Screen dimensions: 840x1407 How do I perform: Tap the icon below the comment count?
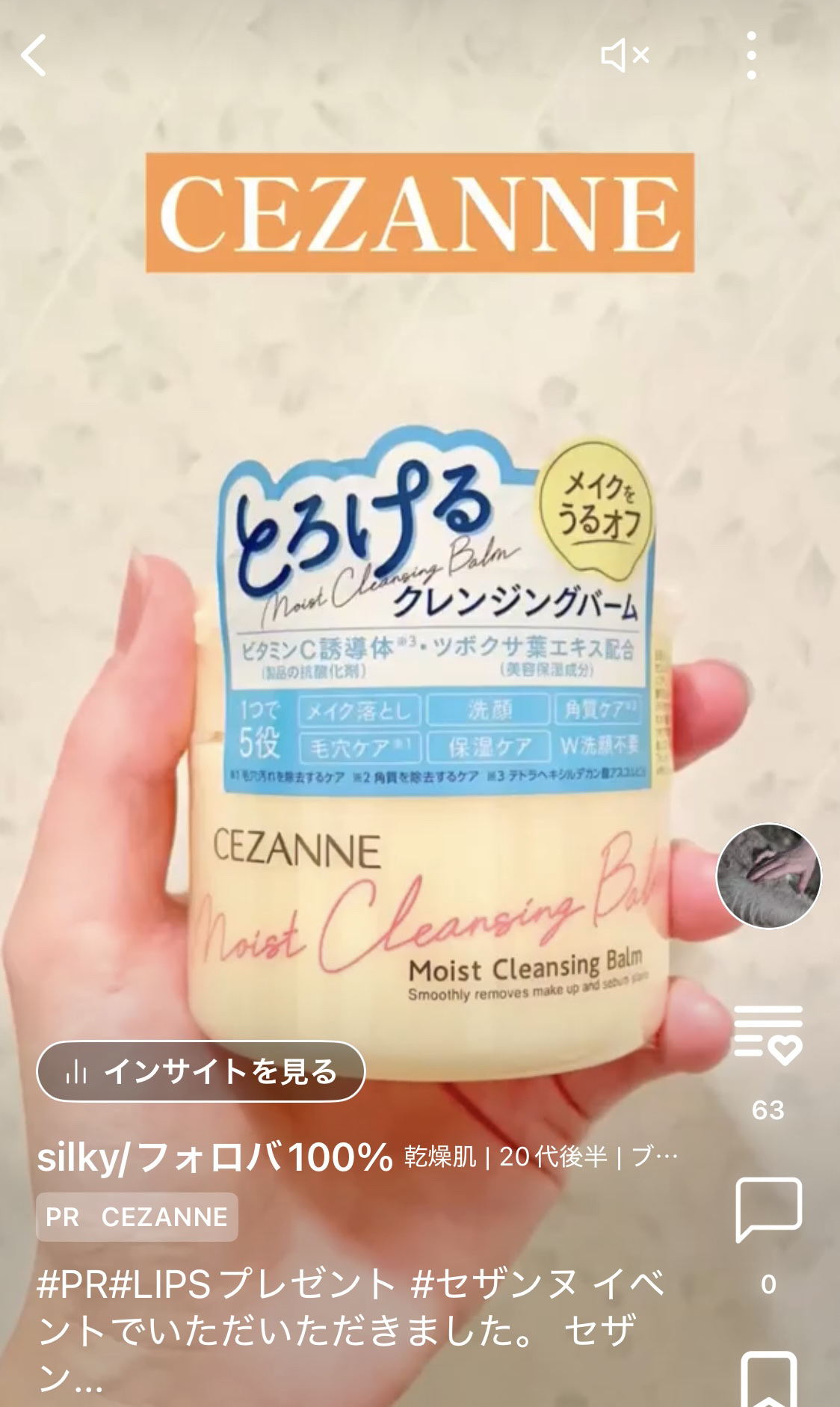(768, 1379)
